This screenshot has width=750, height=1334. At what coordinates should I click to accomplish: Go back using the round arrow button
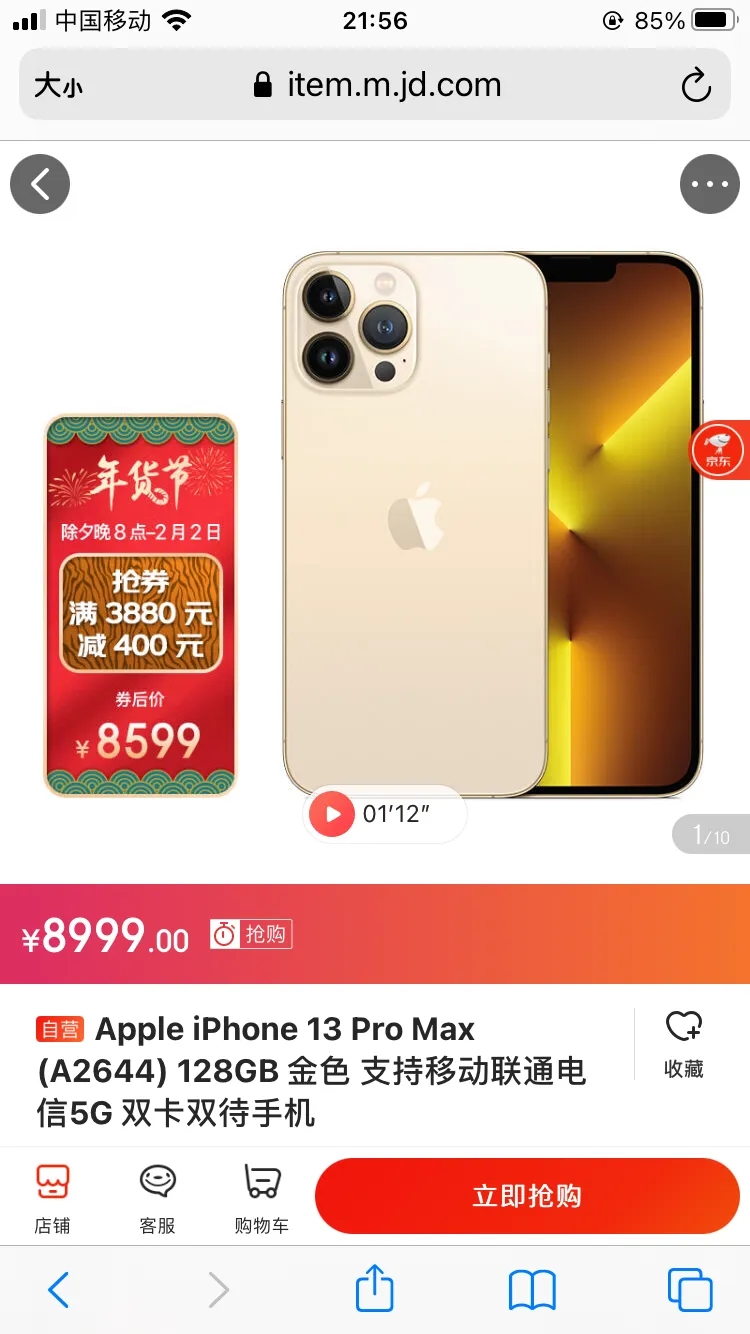click(40, 184)
